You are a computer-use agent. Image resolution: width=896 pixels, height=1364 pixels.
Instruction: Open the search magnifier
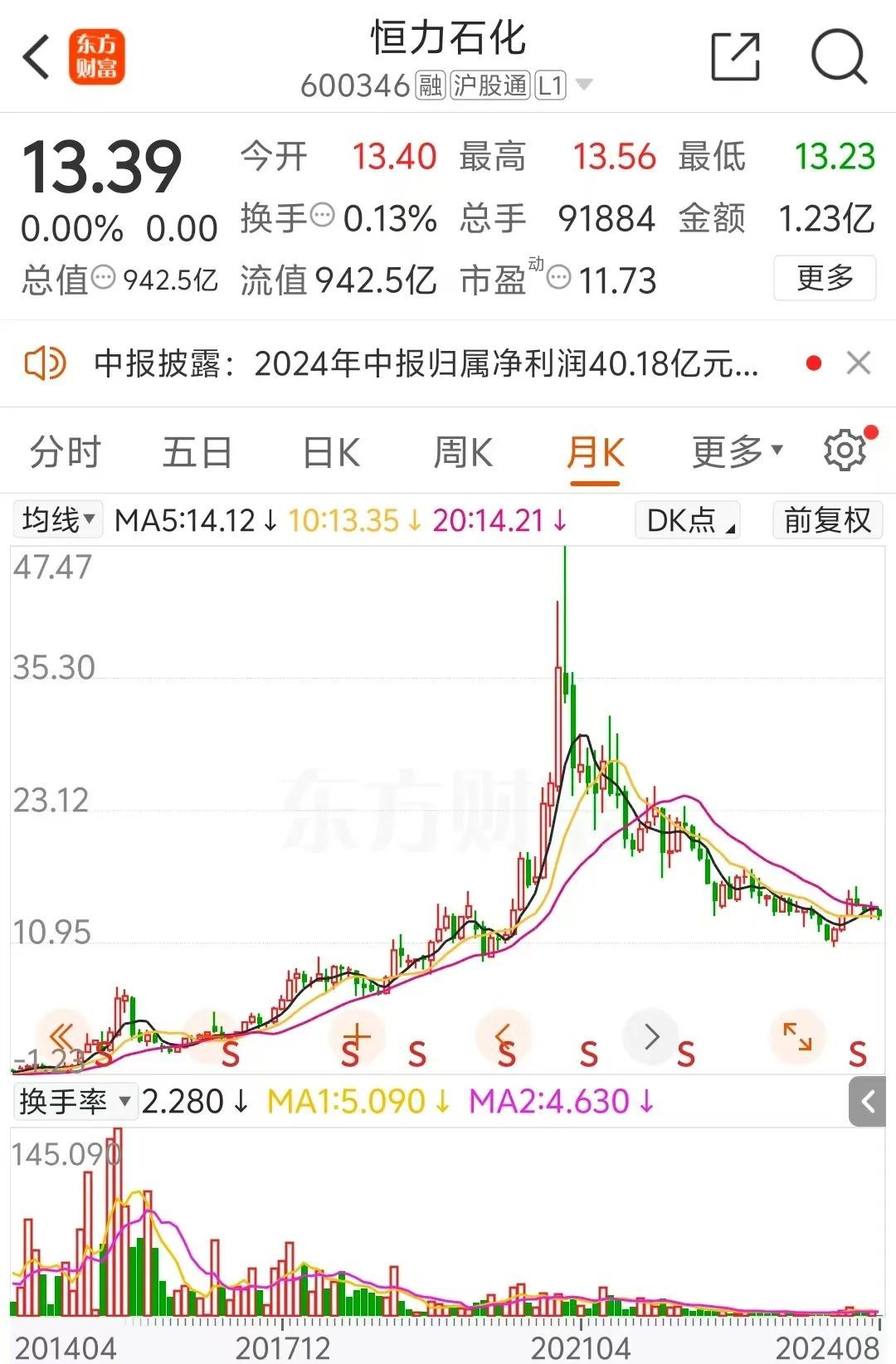tap(838, 56)
